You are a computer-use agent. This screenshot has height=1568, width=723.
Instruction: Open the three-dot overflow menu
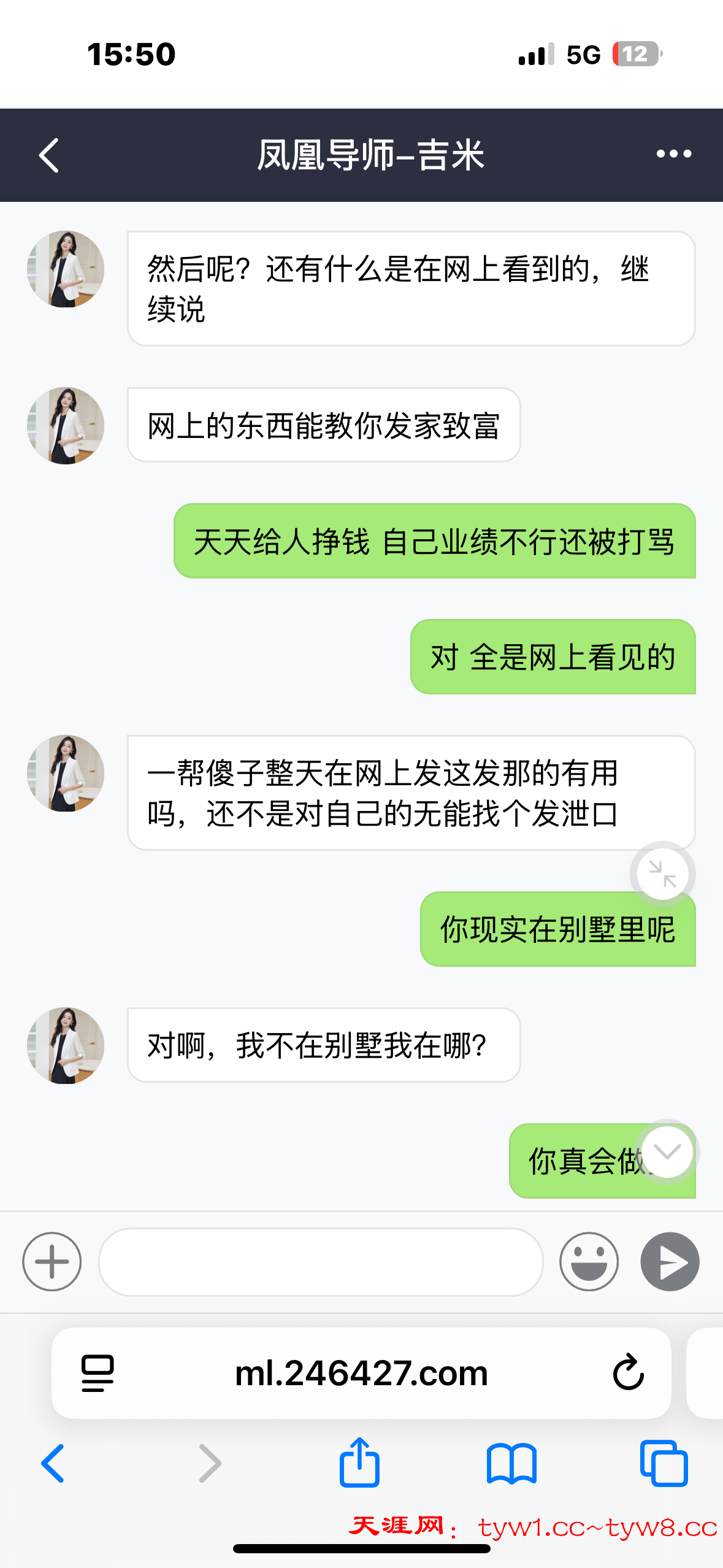(673, 154)
